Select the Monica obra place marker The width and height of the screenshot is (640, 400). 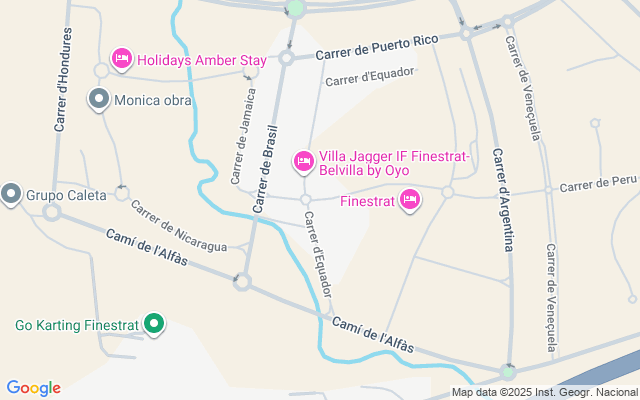click(99, 99)
